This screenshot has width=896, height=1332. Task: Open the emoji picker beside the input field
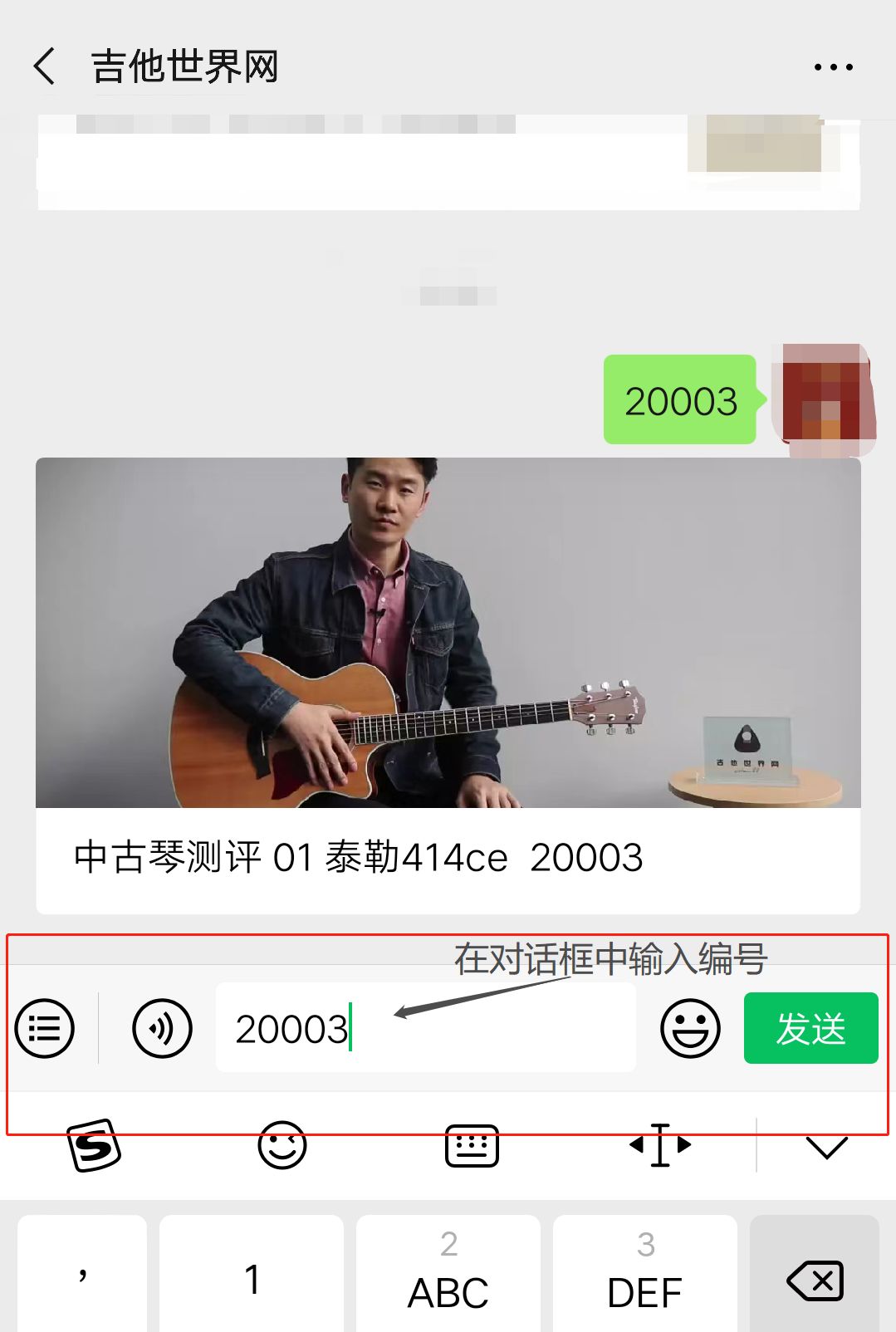point(690,1027)
